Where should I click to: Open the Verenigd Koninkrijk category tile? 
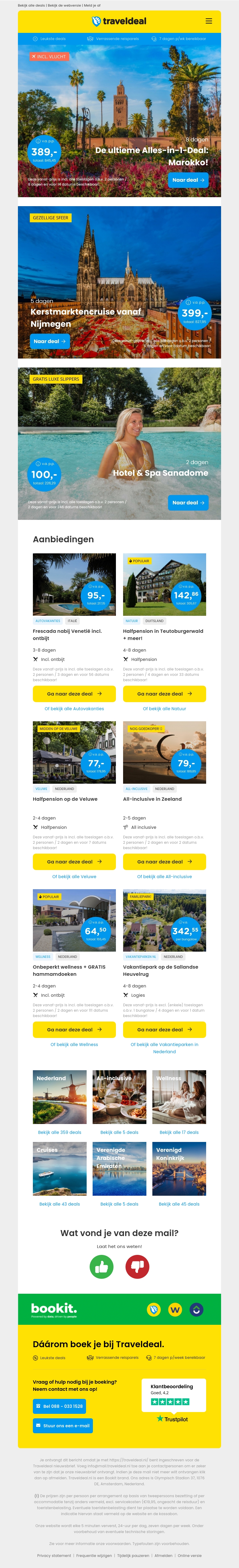[x=179, y=1169]
